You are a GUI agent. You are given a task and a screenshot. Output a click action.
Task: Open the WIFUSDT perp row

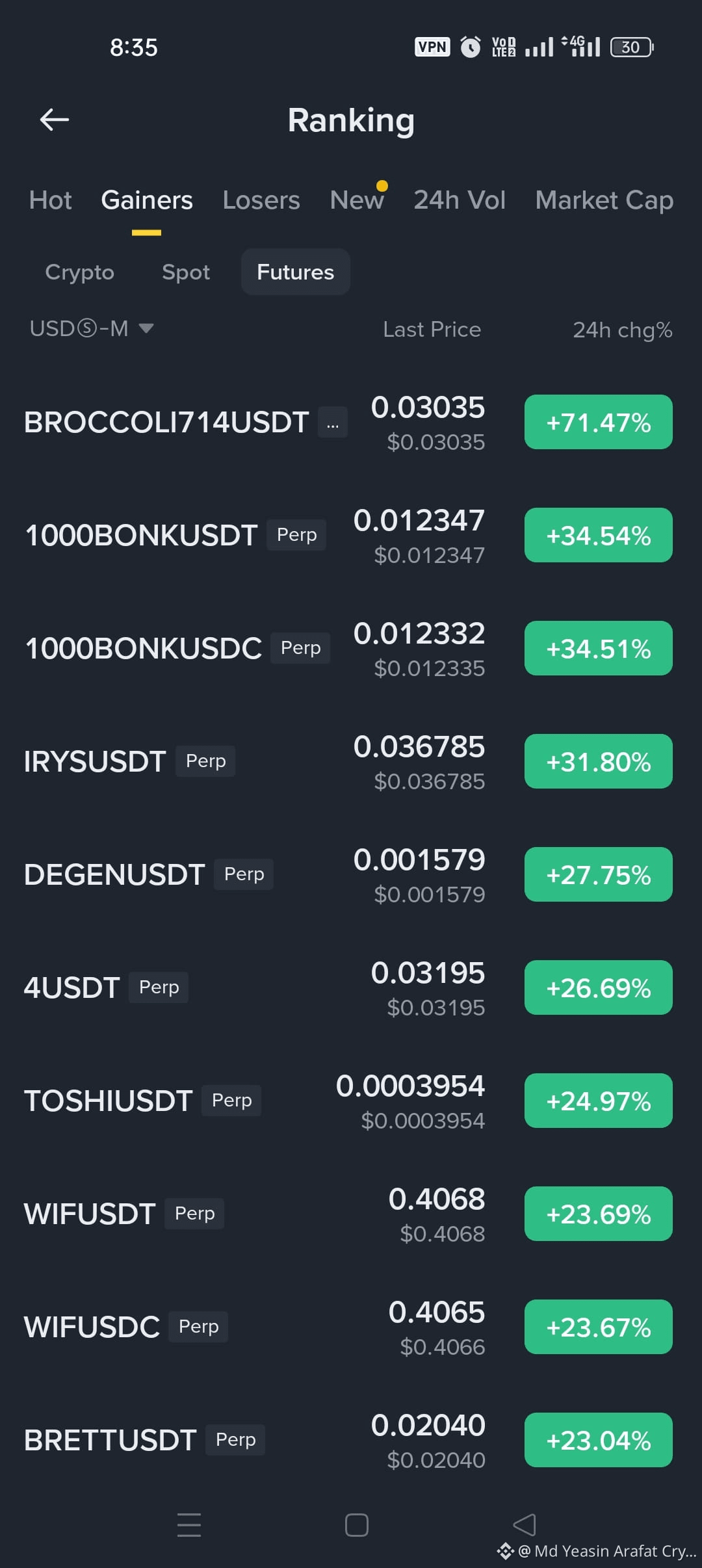[x=351, y=1214]
